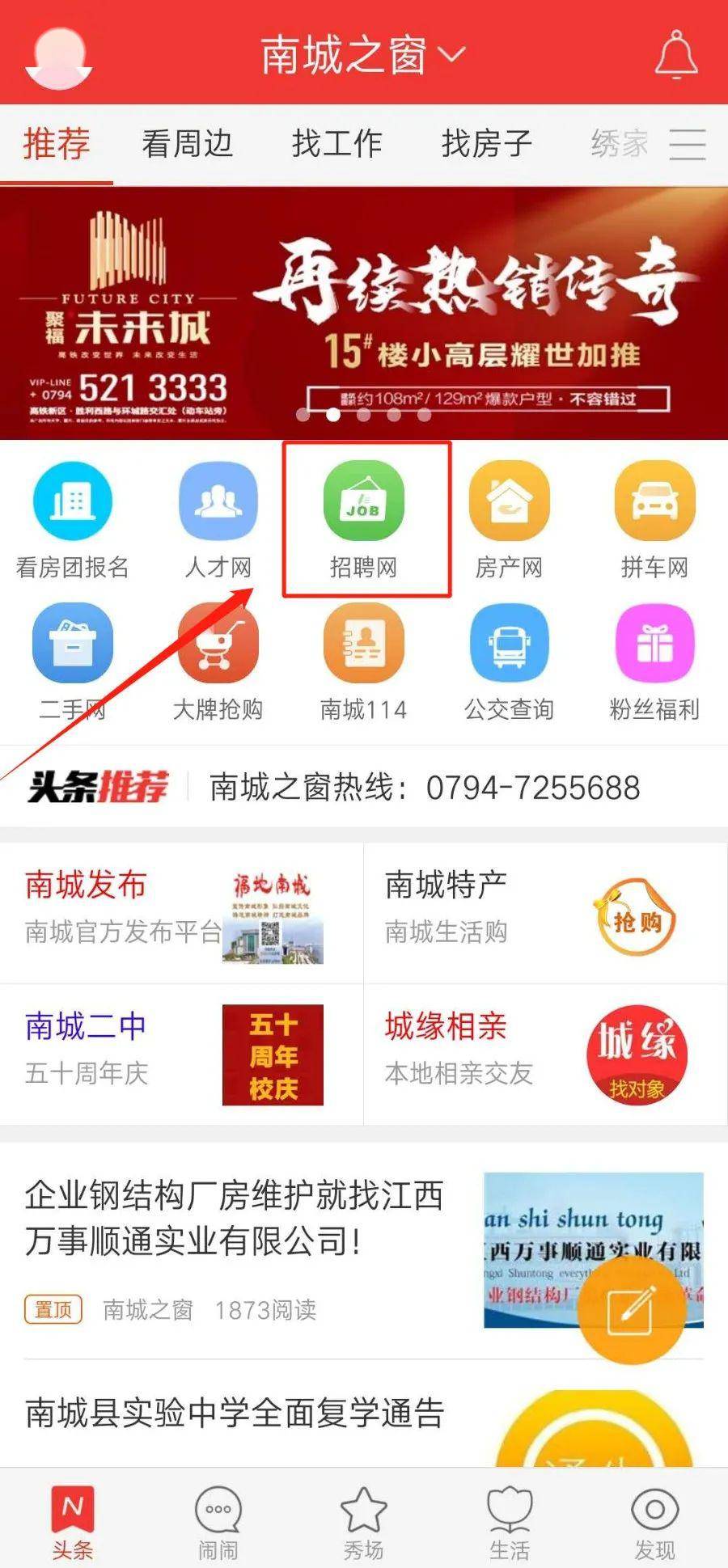Image resolution: width=728 pixels, height=1568 pixels.
Task: Open the 城缘相亲 card
Action: (546, 1054)
